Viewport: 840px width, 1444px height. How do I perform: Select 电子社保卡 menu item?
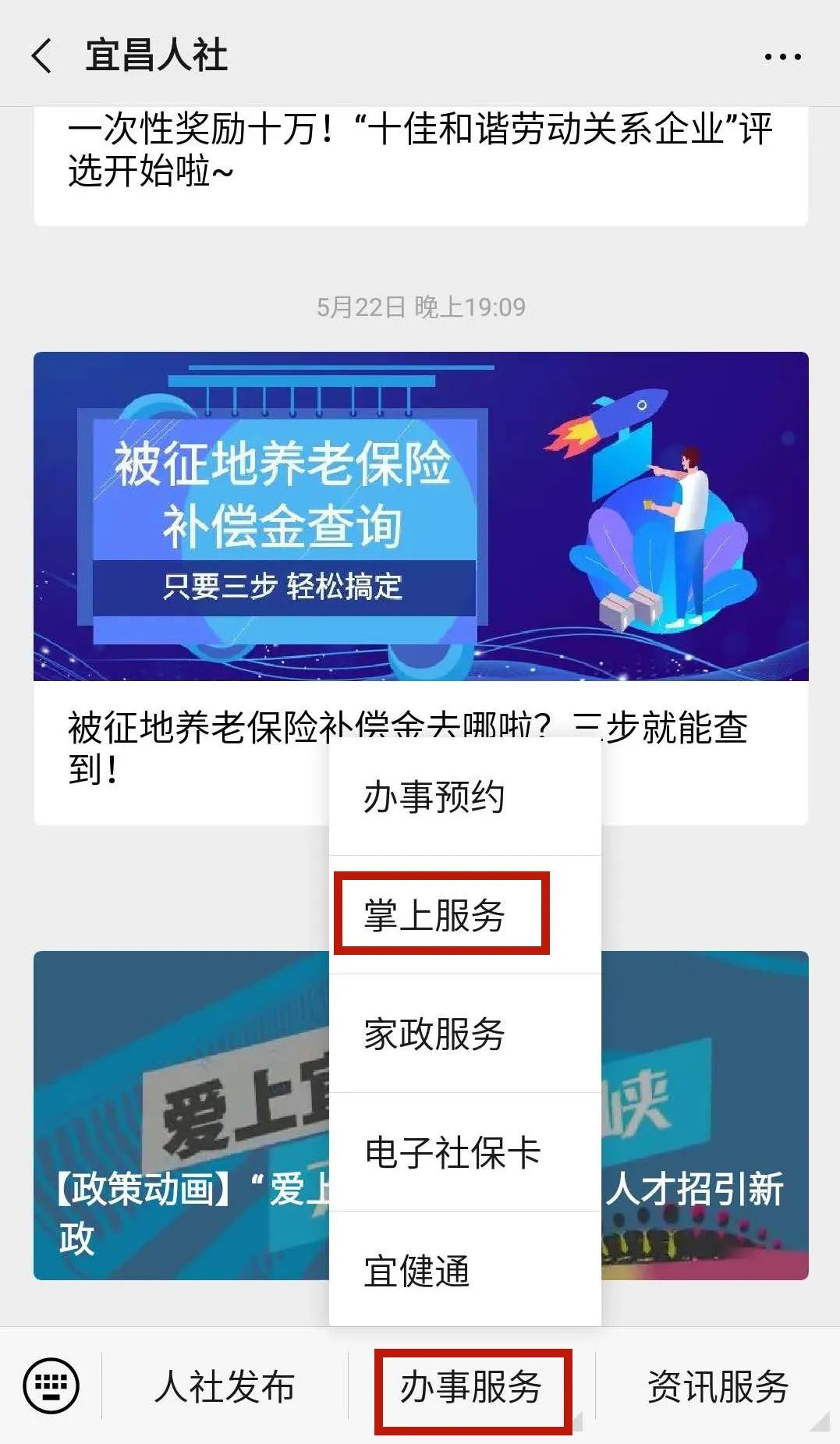(452, 1152)
